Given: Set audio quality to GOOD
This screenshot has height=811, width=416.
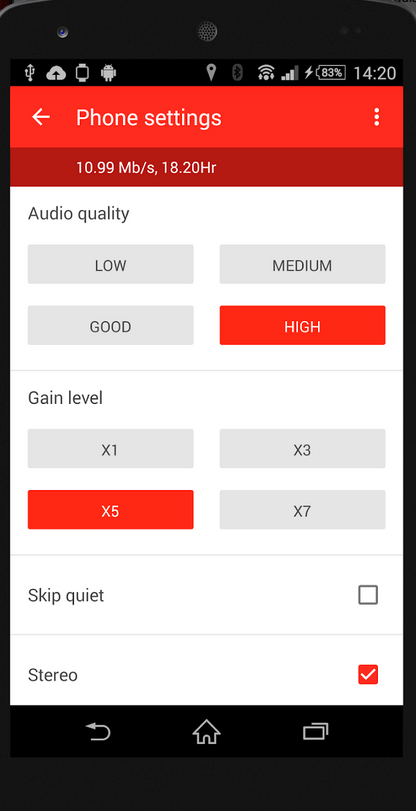Looking at the screenshot, I should pos(110,325).
